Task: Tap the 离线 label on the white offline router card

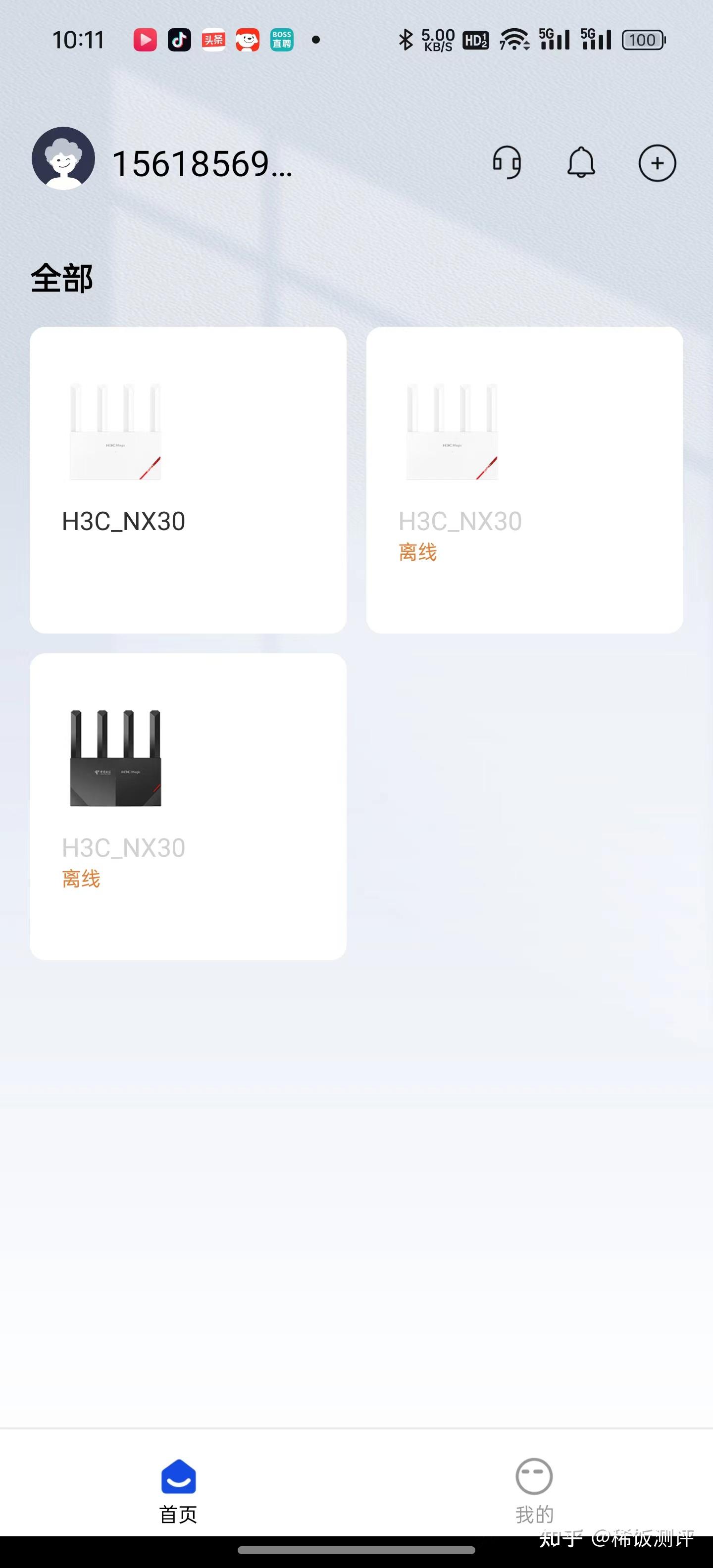Action: point(418,551)
